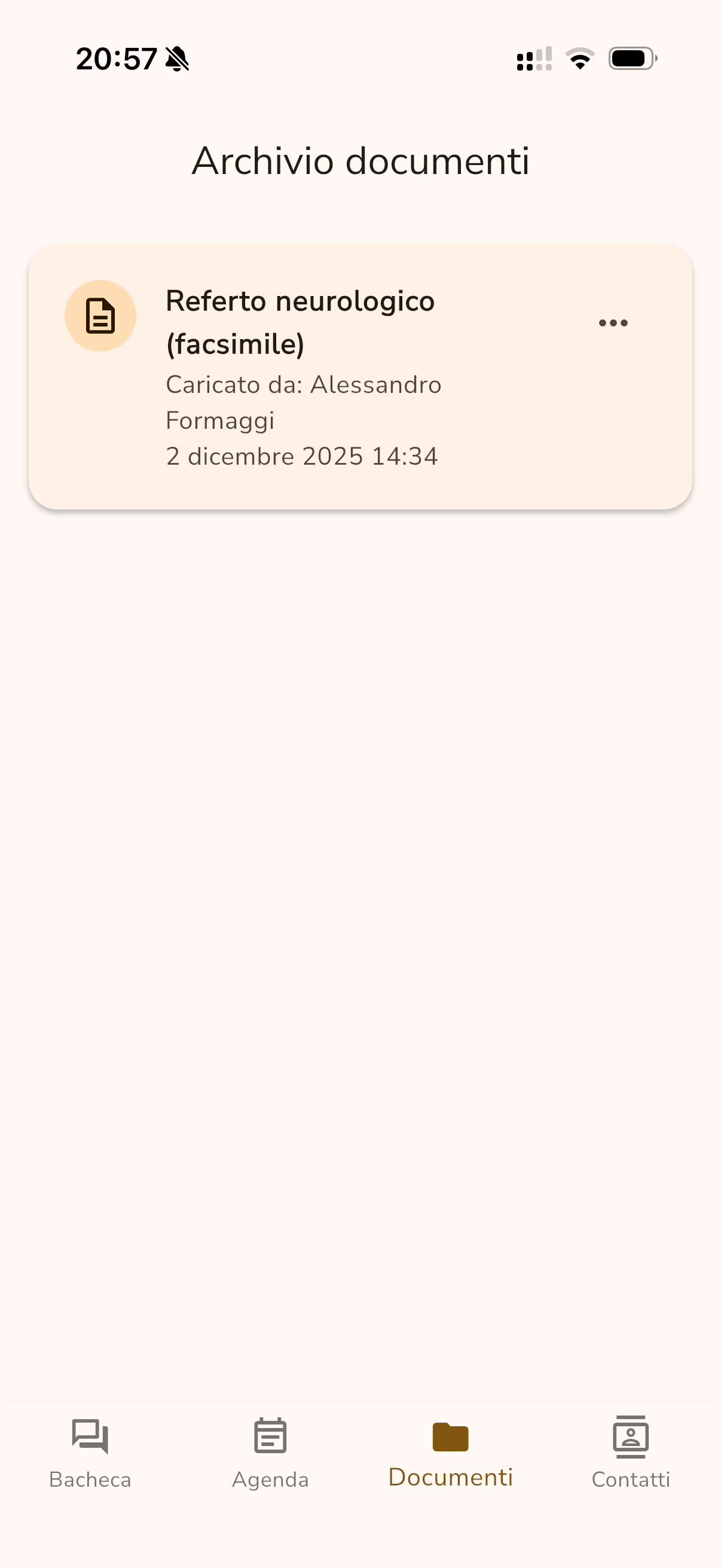Screen dimensions: 721x1568
Task: Tap the Documenti folder icon
Action: tap(450, 1435)
